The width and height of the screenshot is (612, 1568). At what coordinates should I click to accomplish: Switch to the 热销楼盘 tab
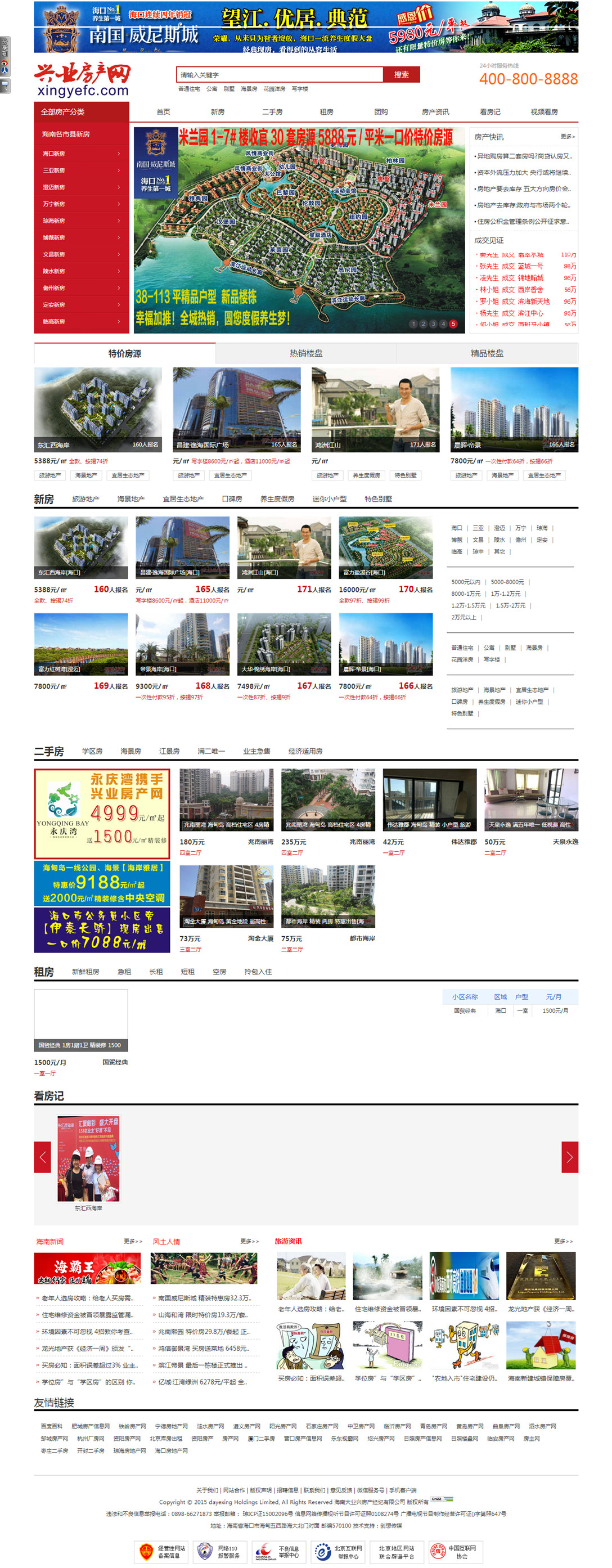click(306, 353)
